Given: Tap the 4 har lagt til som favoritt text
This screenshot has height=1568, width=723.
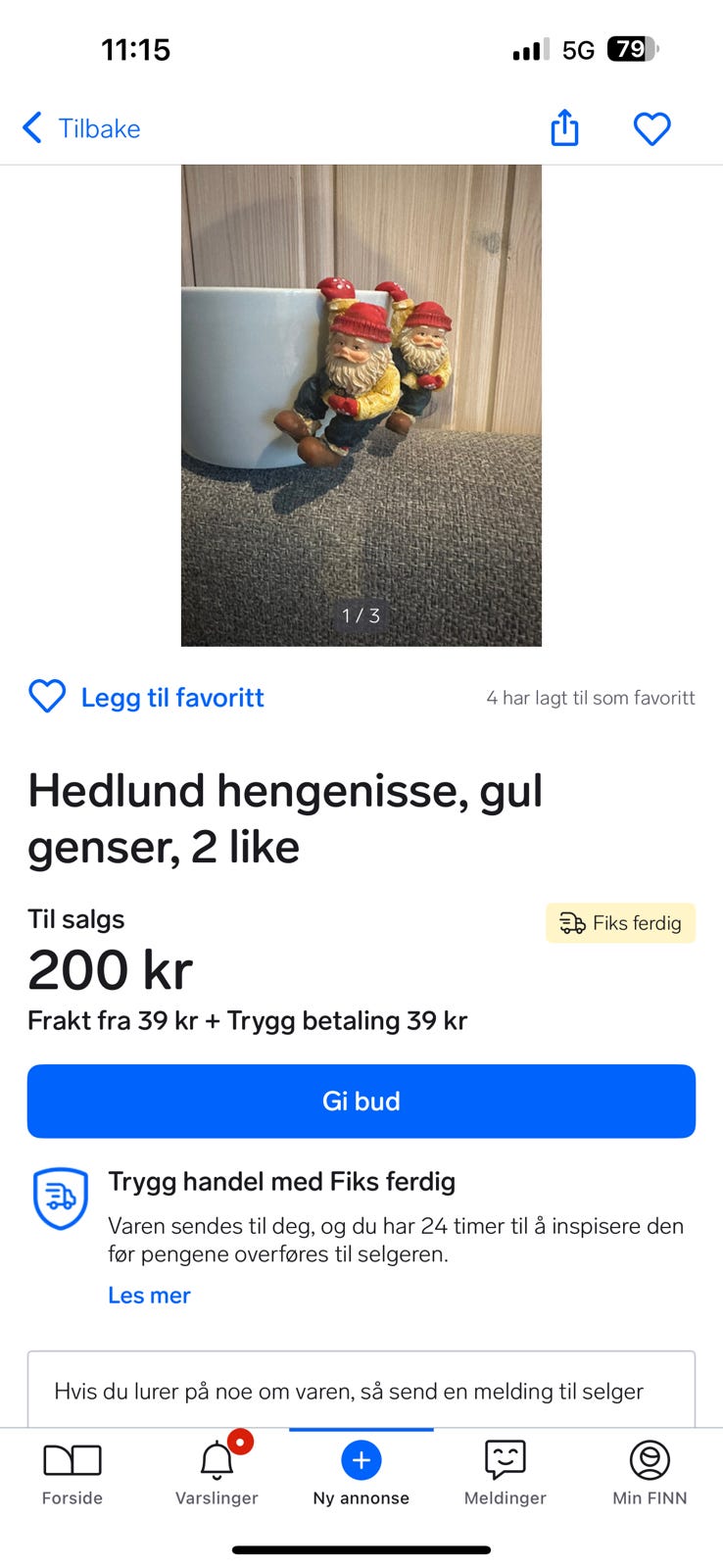Looking at the screenshot, I should (591, 697).
